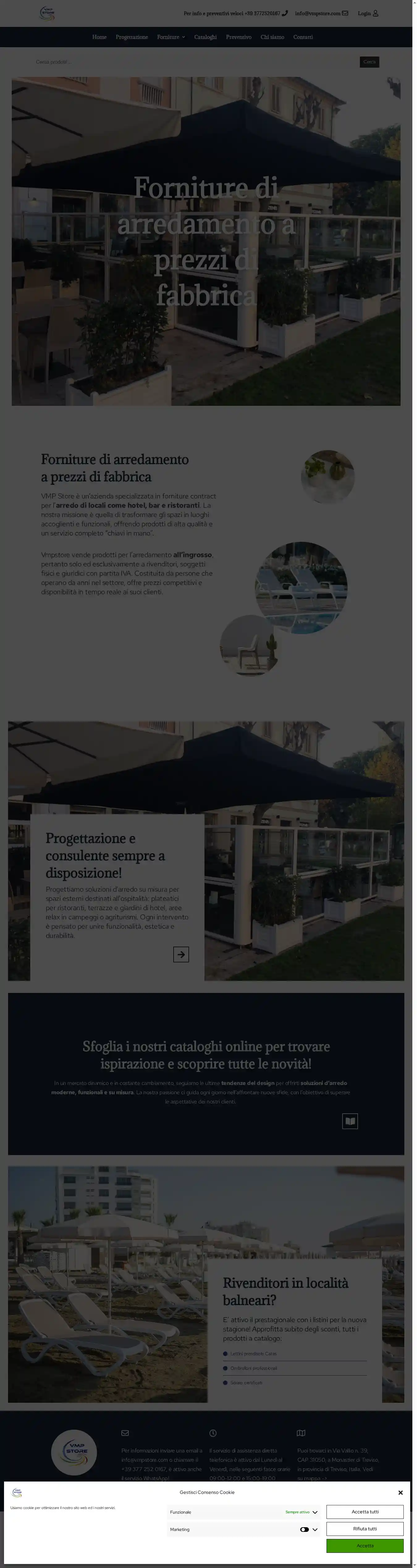The image size is (417, 1568).
Task: Select Rifiuta tutti cookies
Action: pos(365,1528)
